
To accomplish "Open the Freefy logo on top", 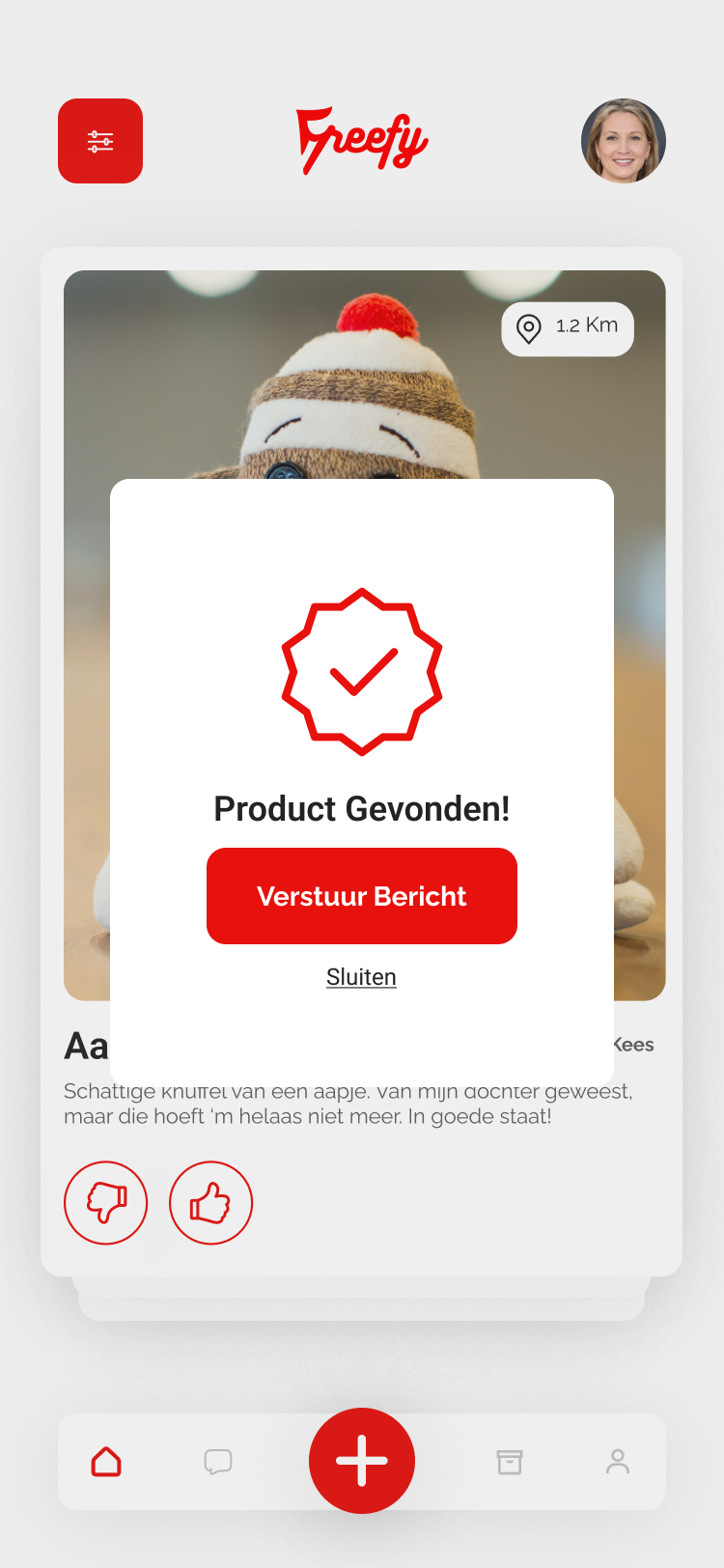I will click(361, 141).
